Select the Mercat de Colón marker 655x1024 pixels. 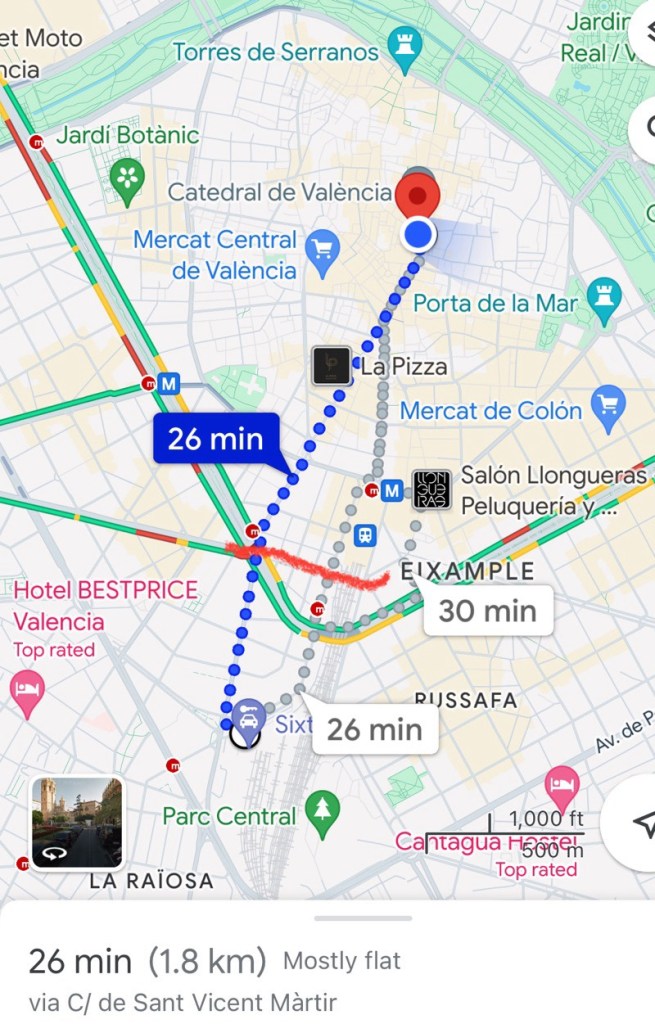(x=607, y=409)
